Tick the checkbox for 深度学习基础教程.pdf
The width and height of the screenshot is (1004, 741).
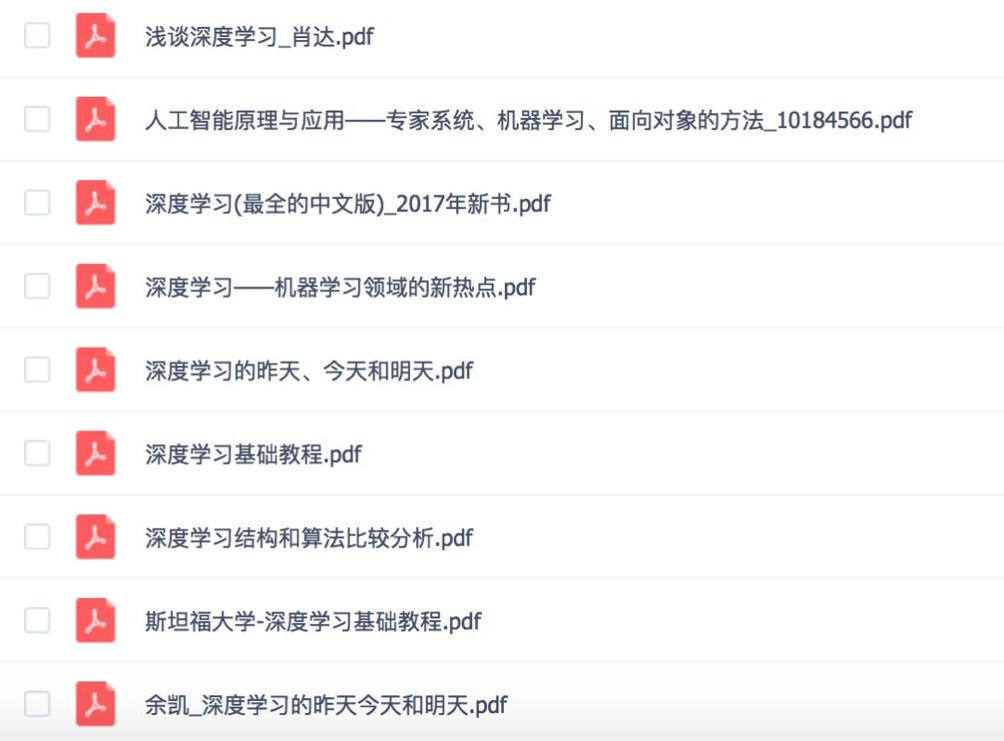(x=37, y=454)
